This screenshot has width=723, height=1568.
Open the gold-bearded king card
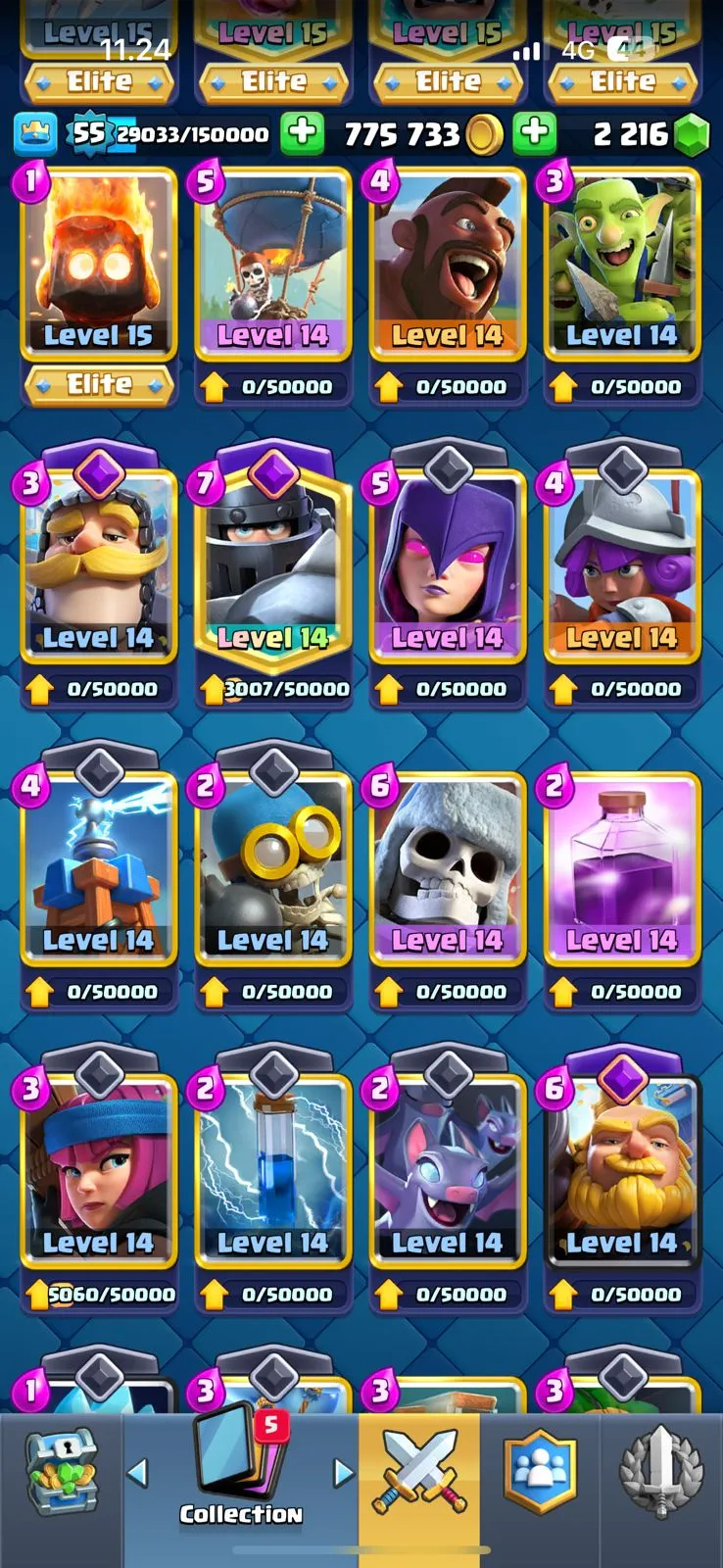coord(621,1172)
